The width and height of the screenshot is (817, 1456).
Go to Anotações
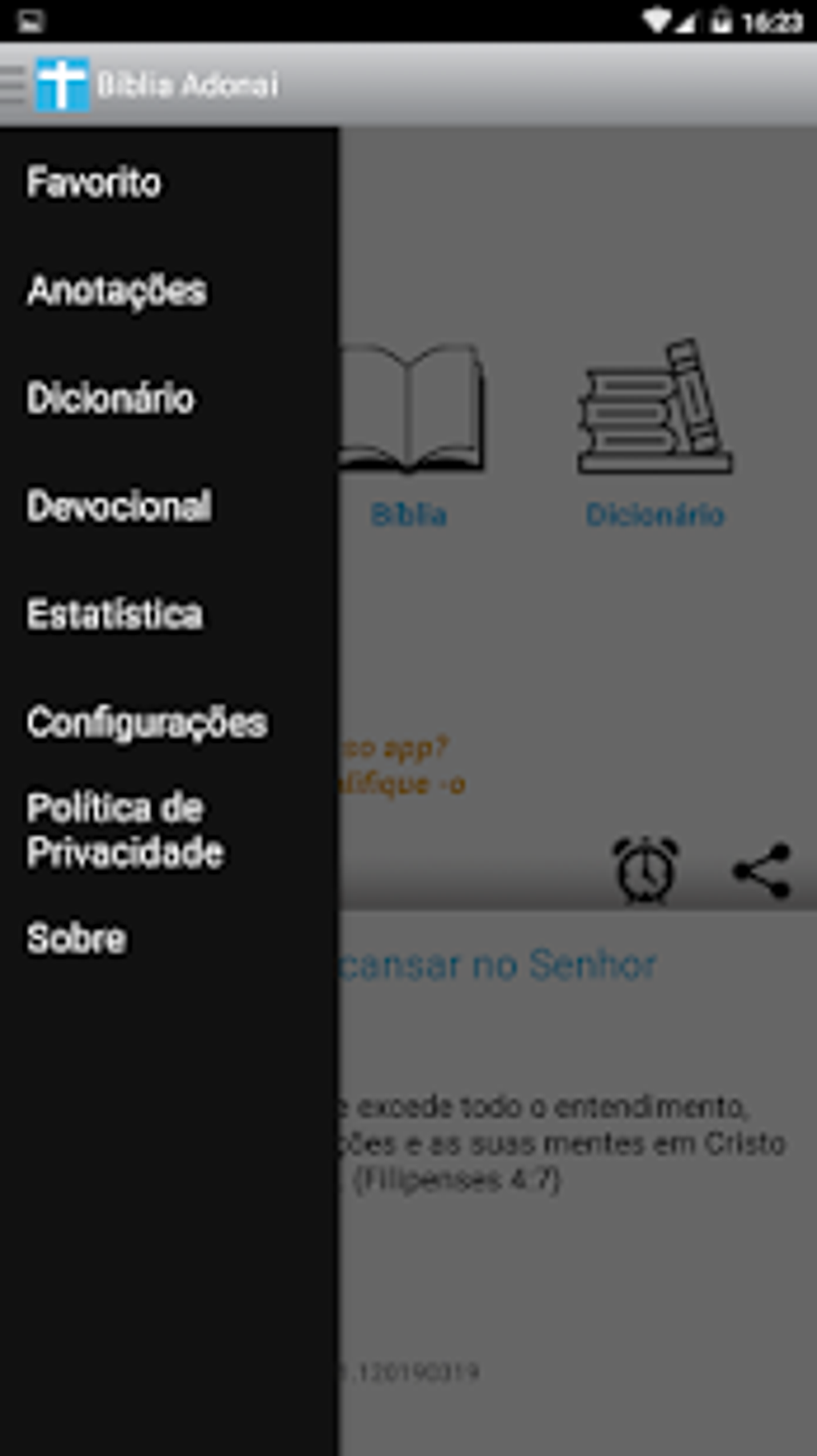117,291
